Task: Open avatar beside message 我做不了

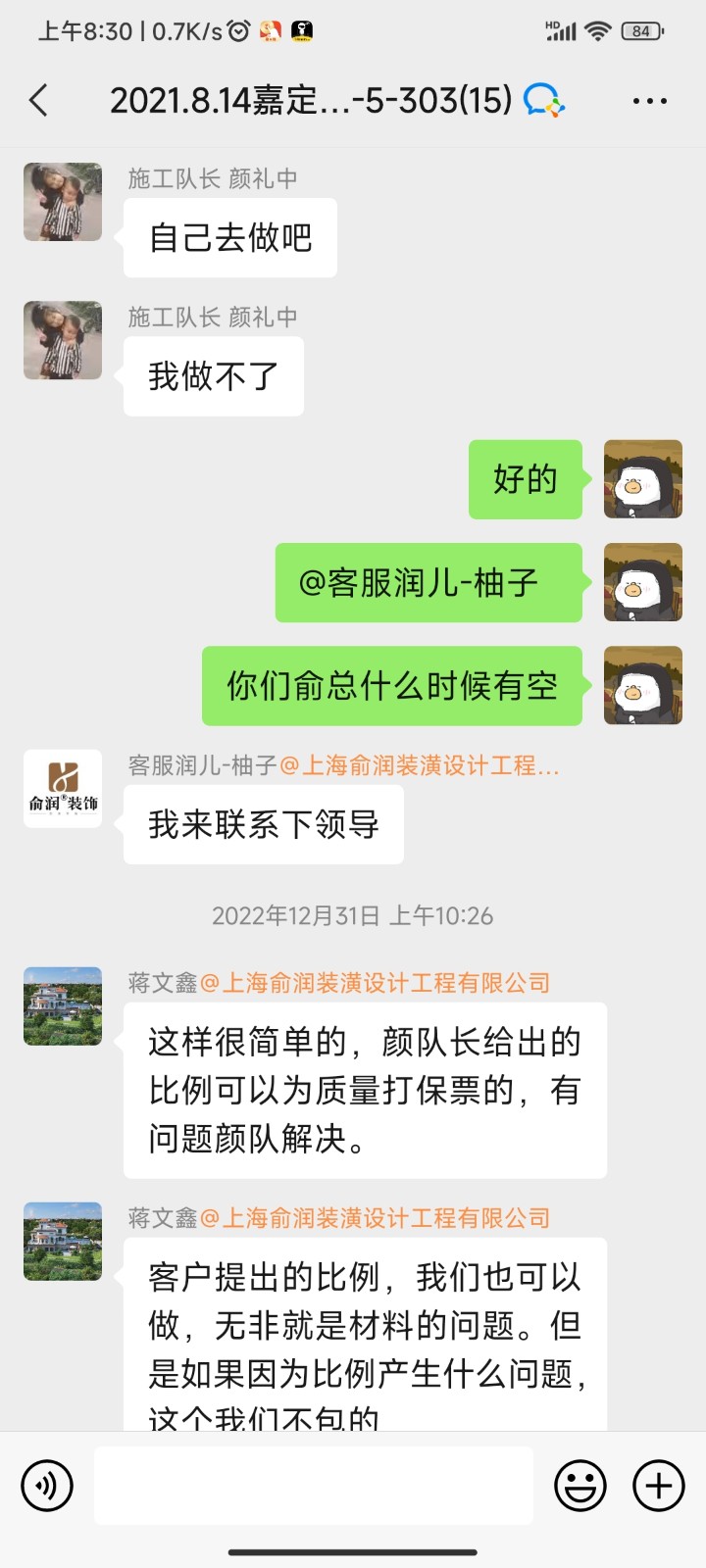Action: point(63,340)
